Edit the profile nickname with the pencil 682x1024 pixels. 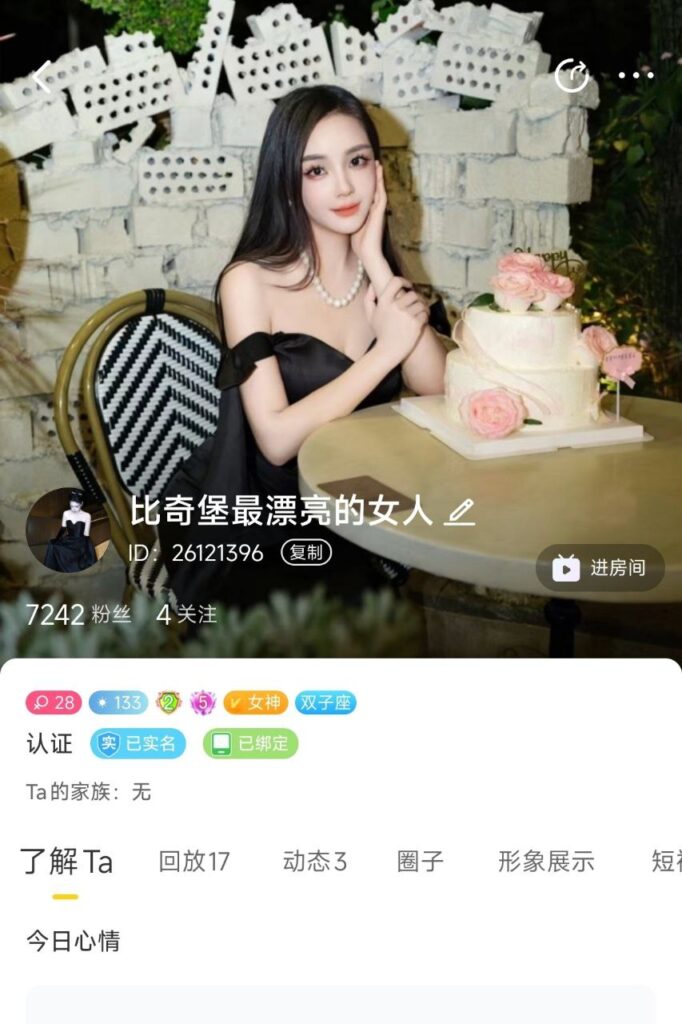coord(460,513)
